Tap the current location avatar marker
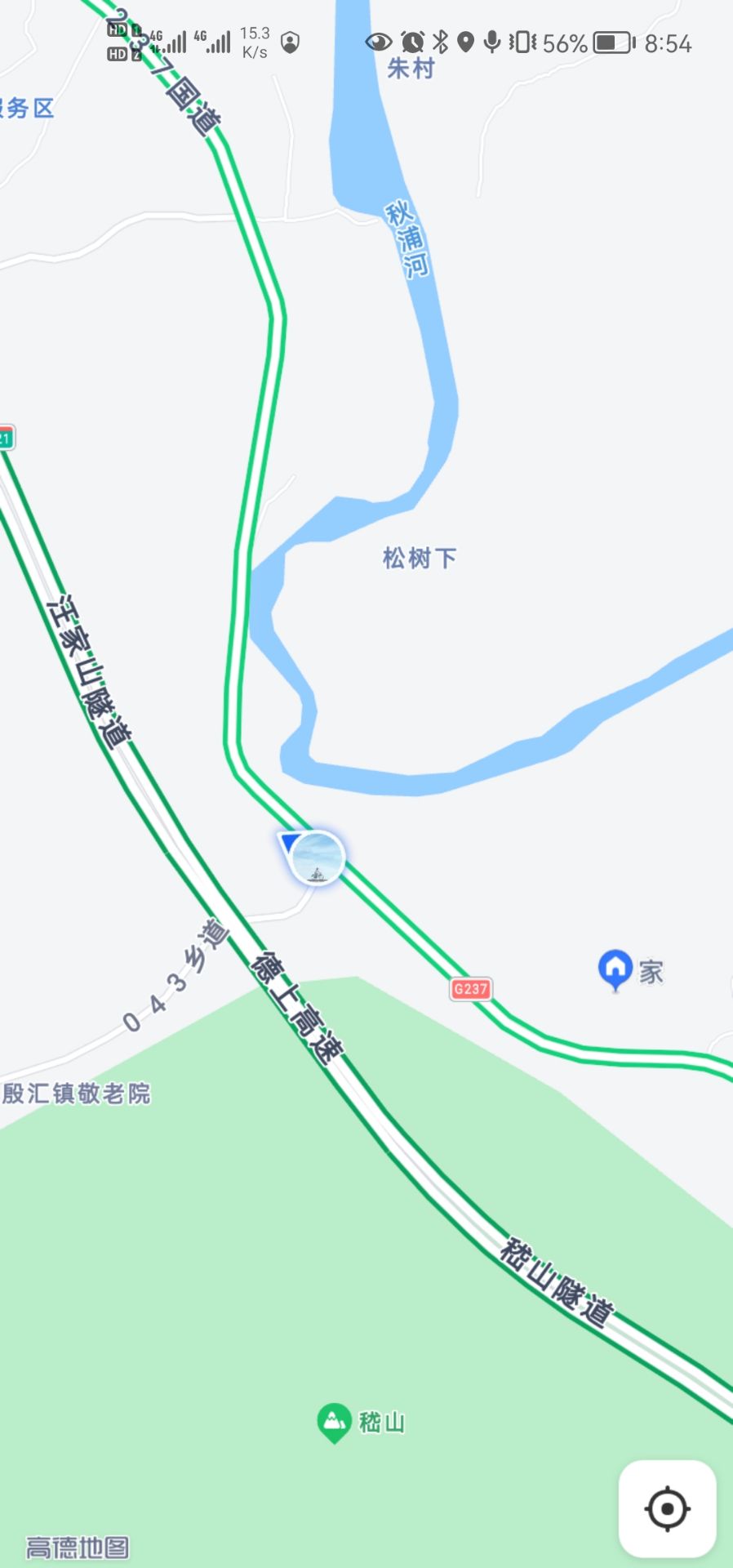The image size is (733, 1568). tap(317, 857)
